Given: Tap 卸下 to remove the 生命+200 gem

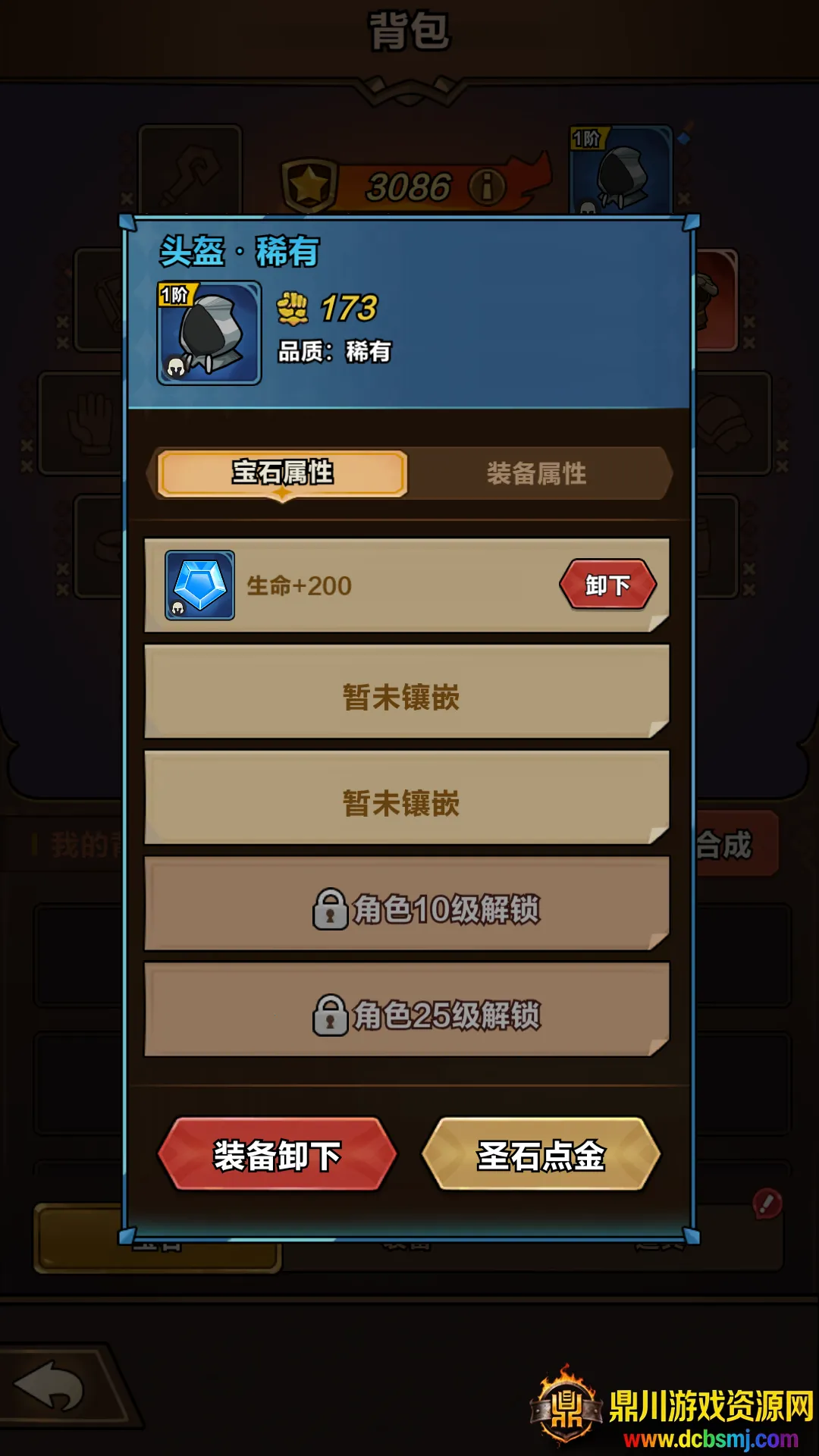Looking at the screenshot, I should (x=607, y=585).
